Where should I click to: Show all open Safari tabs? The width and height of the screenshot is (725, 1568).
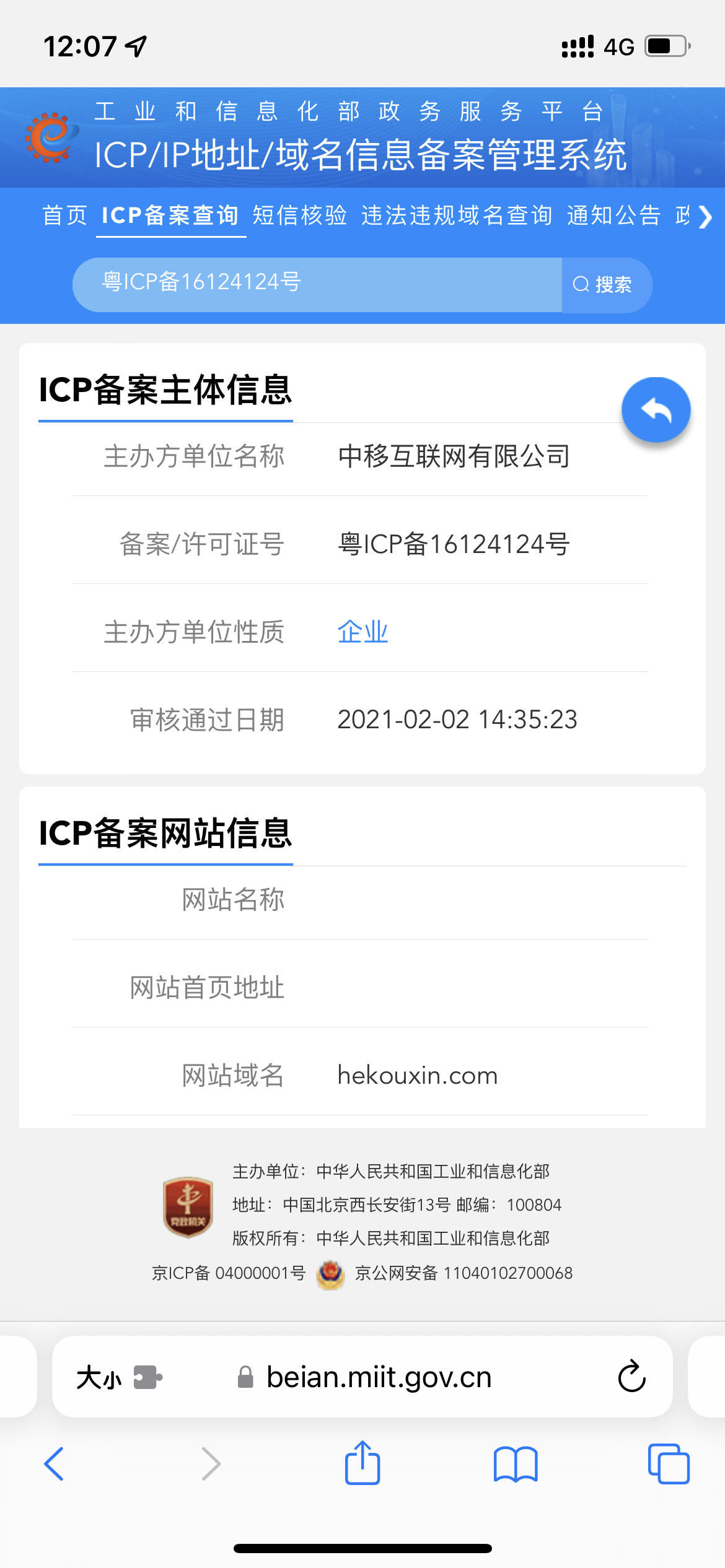click(668, 1464)
